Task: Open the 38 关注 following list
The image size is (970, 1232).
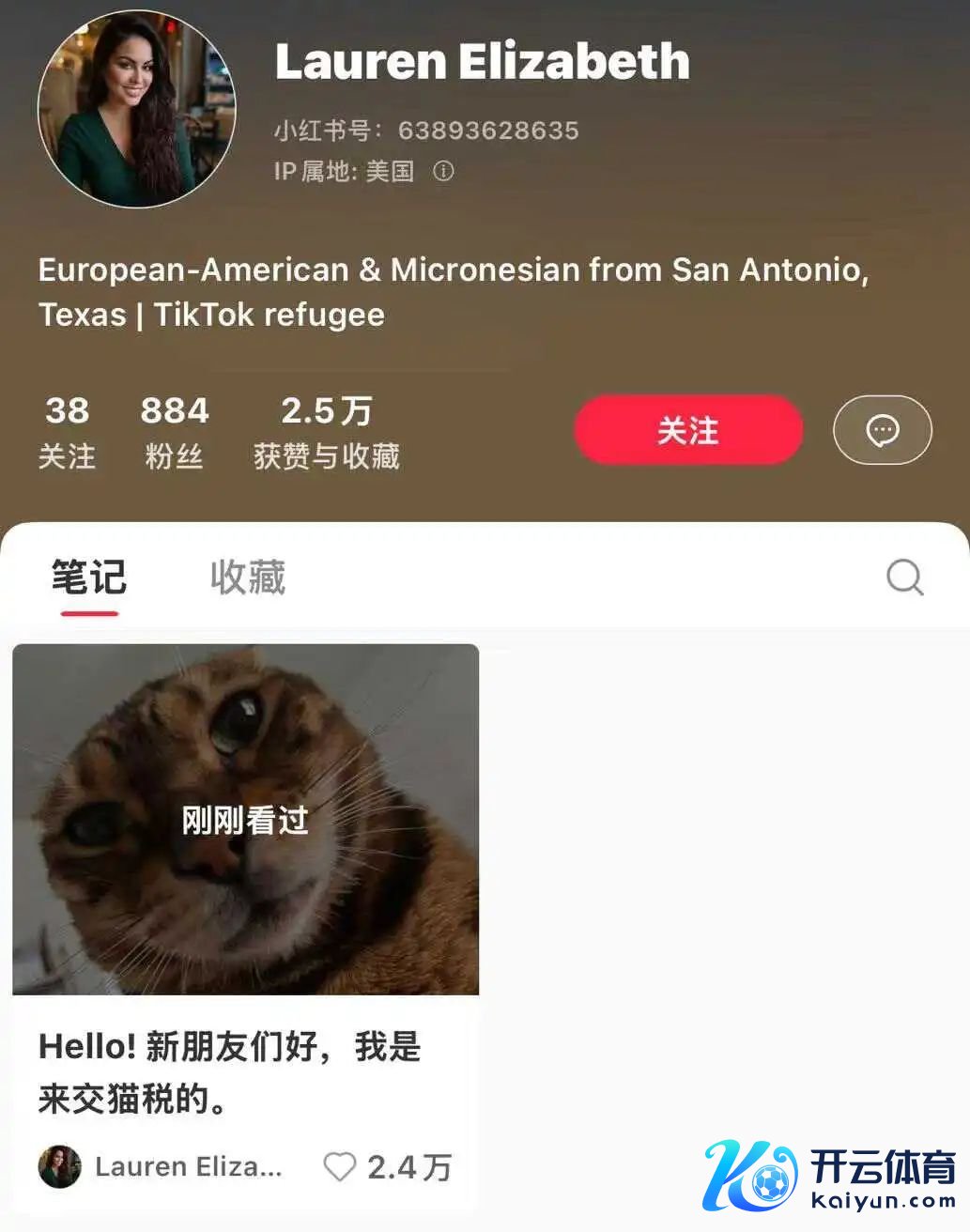Action: (x=67, y=432)
